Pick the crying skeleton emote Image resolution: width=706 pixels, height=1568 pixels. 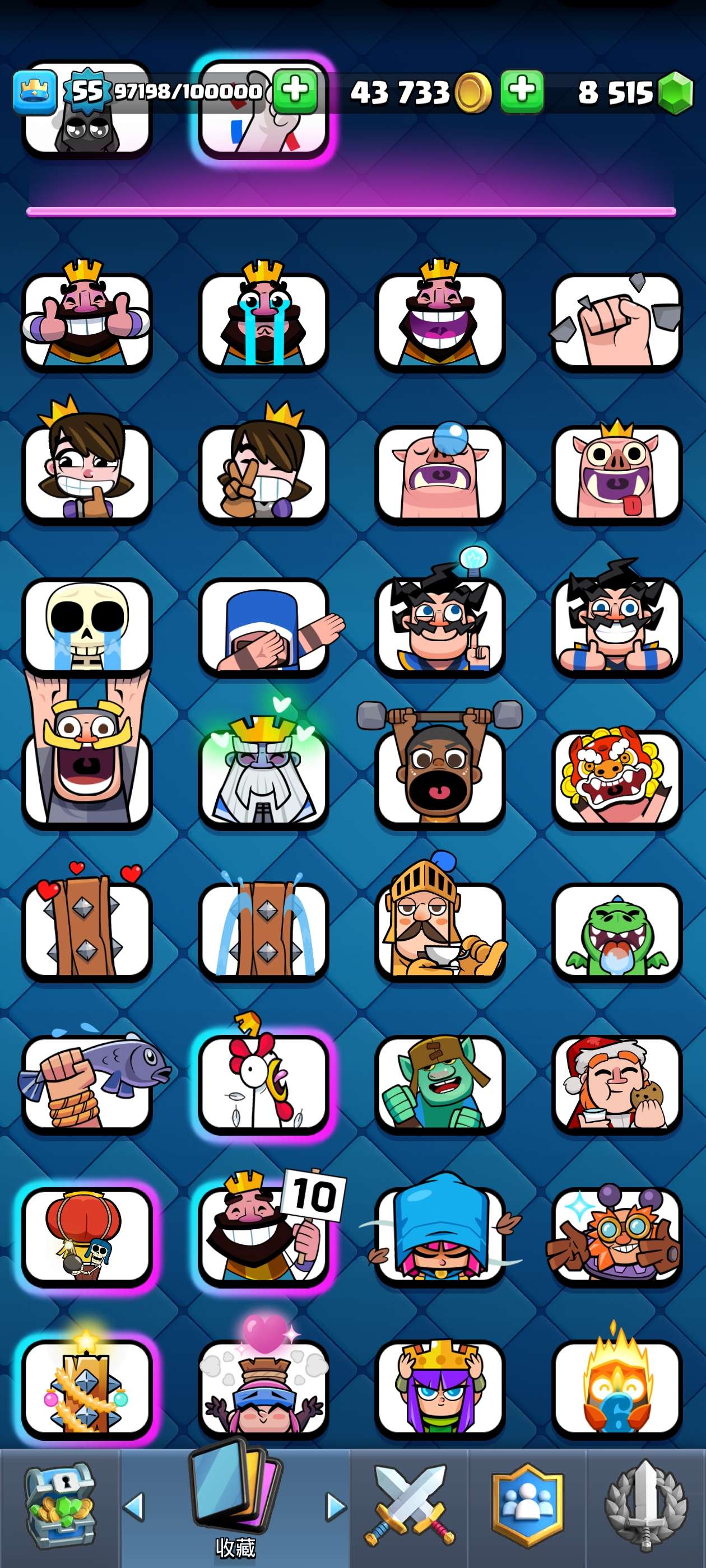tap(86, 626)
